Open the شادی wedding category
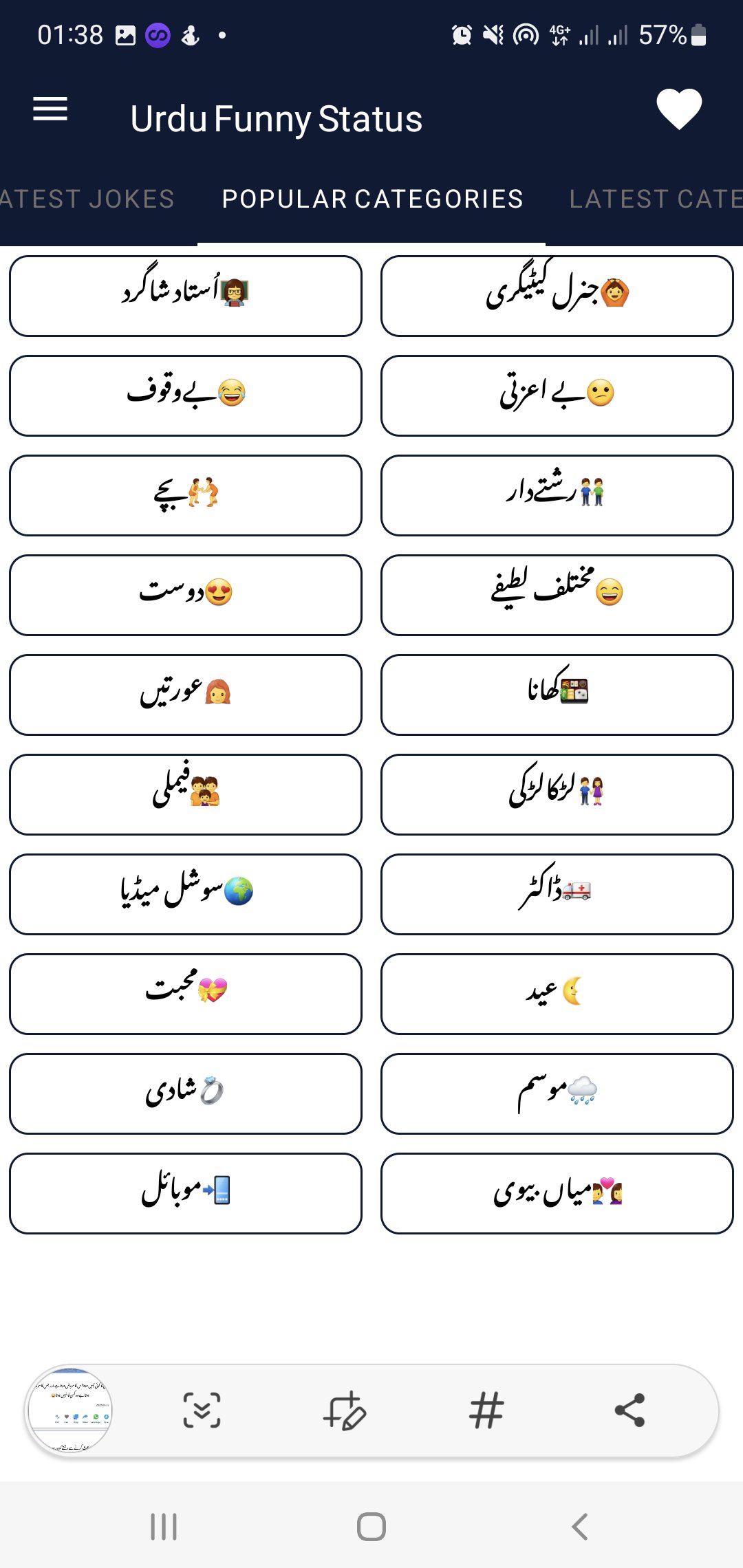Screen dimensions: 743x1568 coord(186,1093)
